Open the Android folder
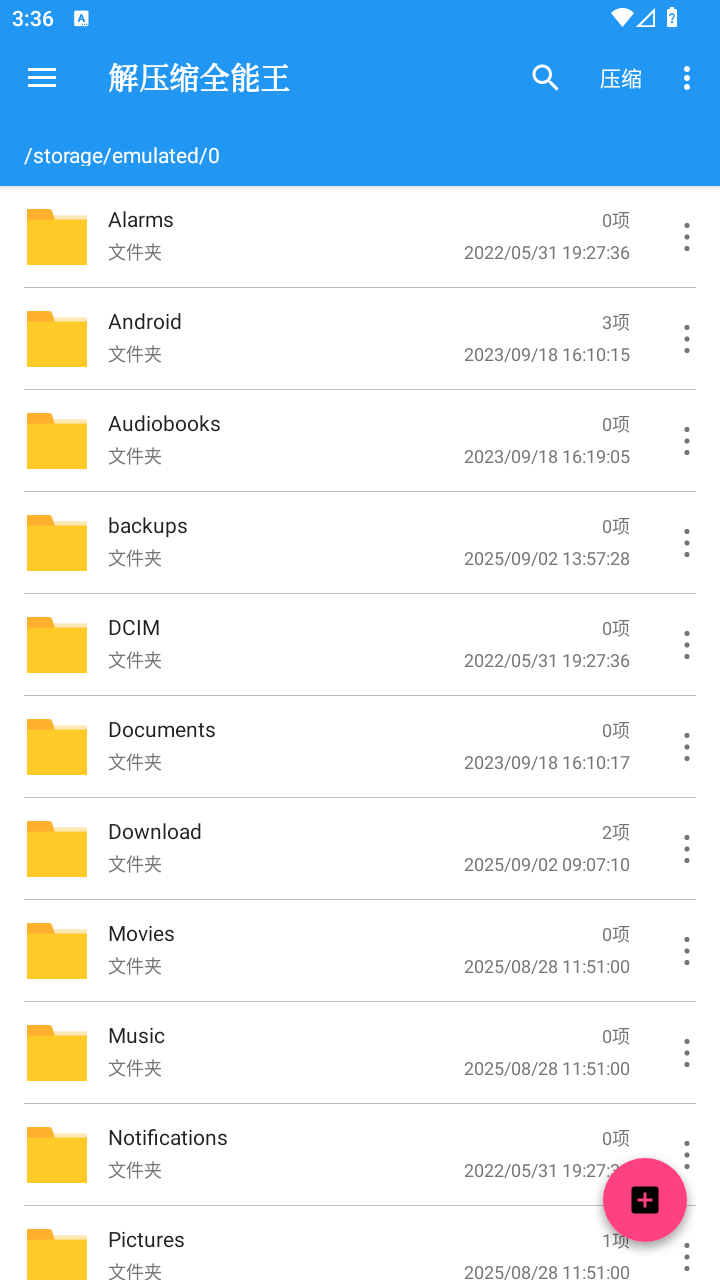This screenshot has width=720, height=1280. (x=330, y=339)
